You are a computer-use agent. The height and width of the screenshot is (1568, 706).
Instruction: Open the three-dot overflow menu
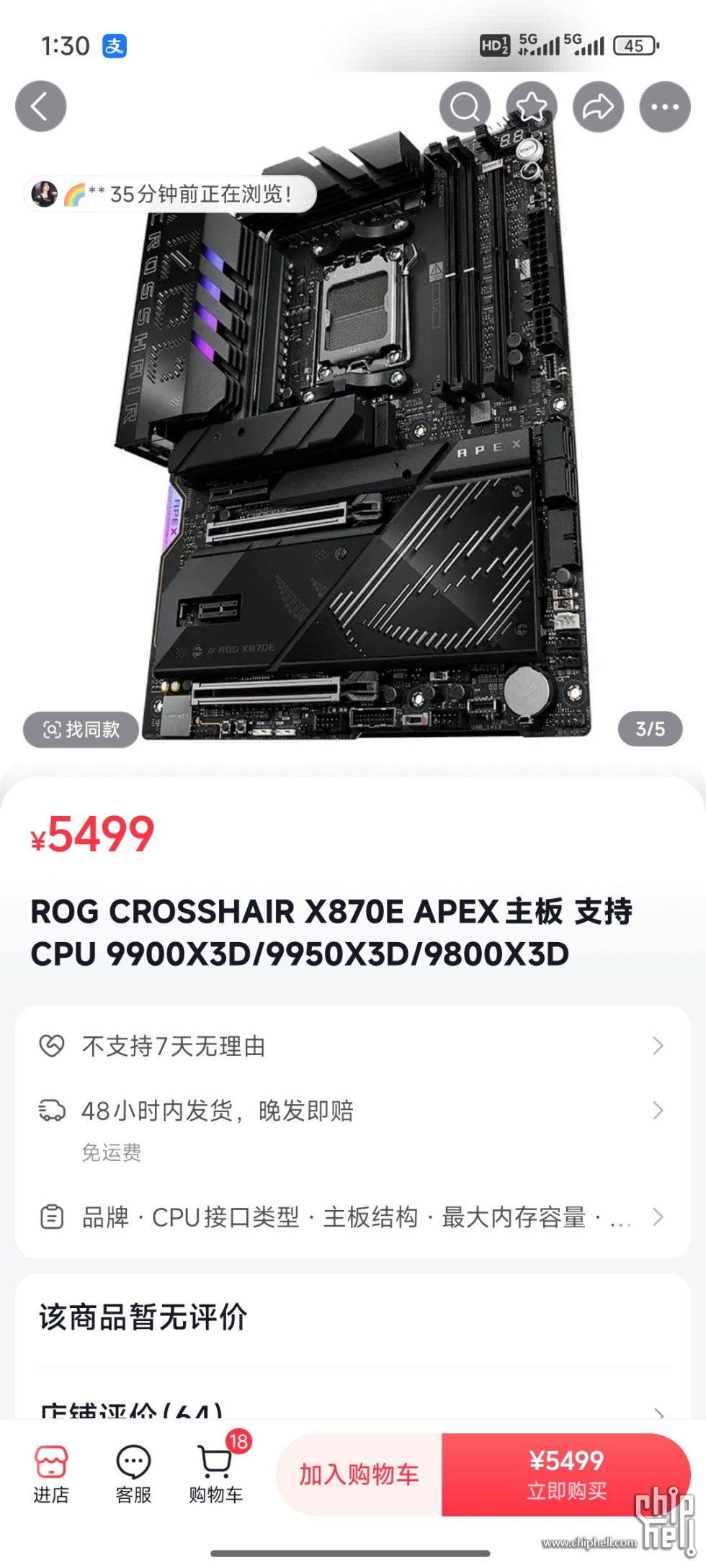[x=664, y=107]
